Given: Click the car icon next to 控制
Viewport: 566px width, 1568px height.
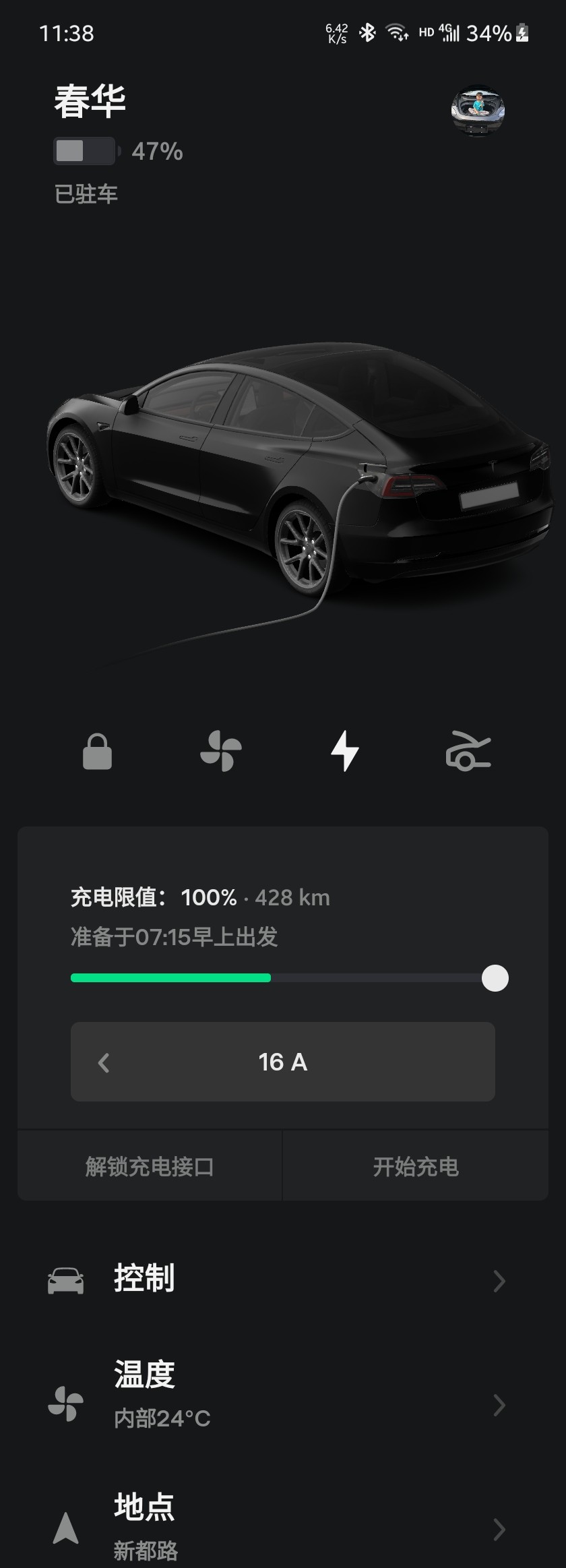Looking at the screenshot, I should coord(65,1279).
